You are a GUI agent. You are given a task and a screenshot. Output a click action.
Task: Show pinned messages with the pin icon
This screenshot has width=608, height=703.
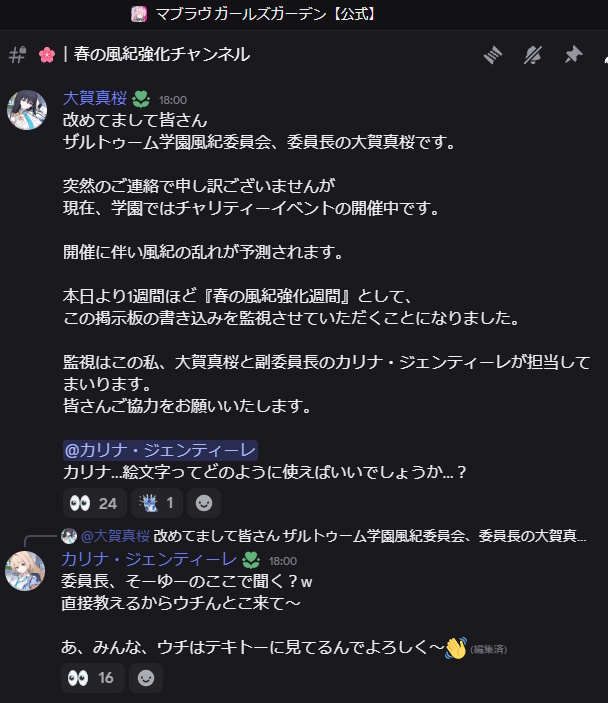[x=573, y=55]
